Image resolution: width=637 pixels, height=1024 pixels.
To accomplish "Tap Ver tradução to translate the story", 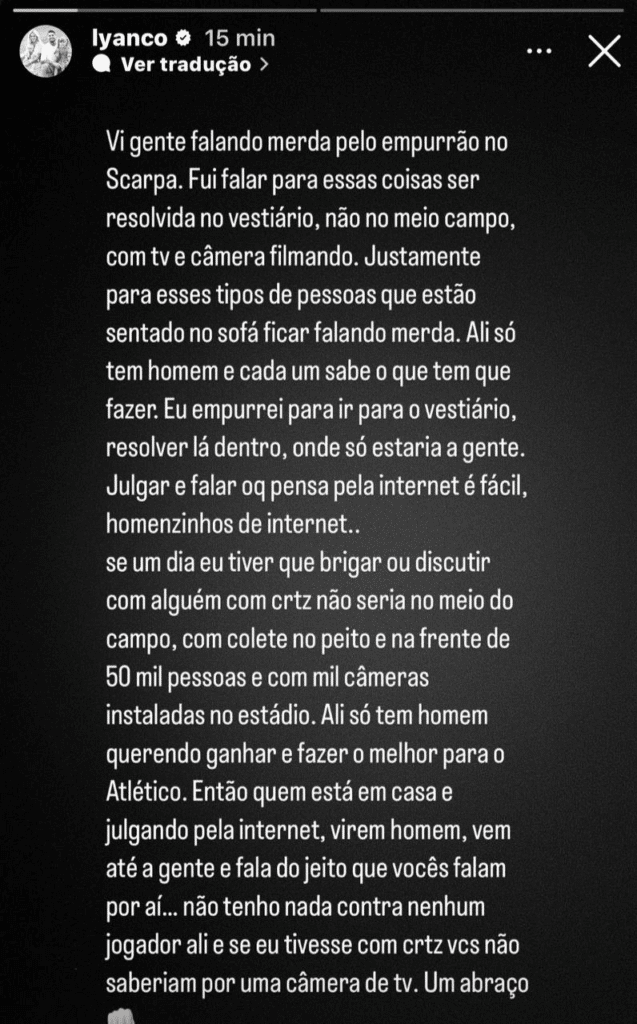I will point(186,64).
